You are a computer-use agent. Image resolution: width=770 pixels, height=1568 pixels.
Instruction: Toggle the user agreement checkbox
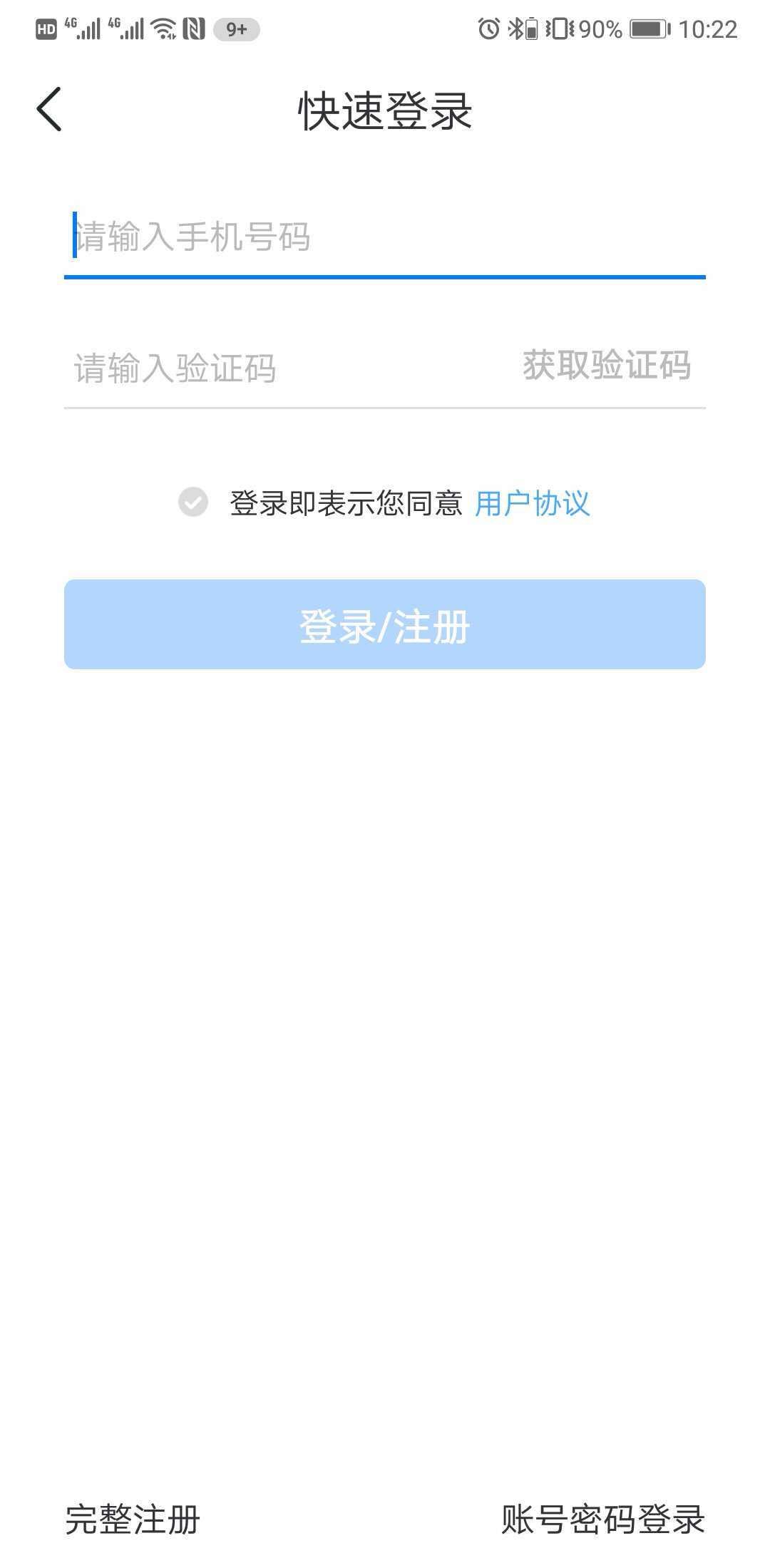tap(193, 502)
